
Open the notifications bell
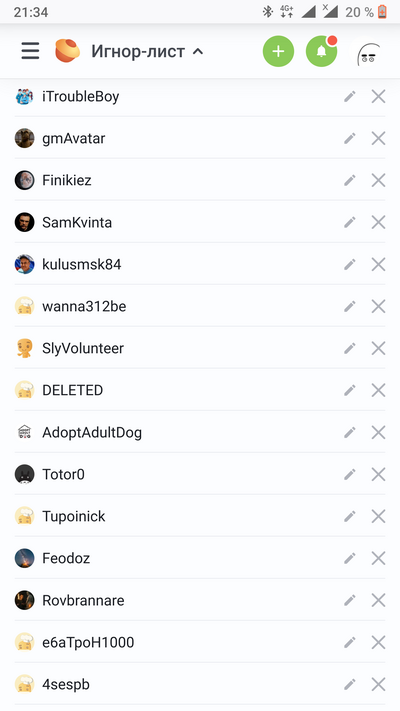tap(322, 51)
